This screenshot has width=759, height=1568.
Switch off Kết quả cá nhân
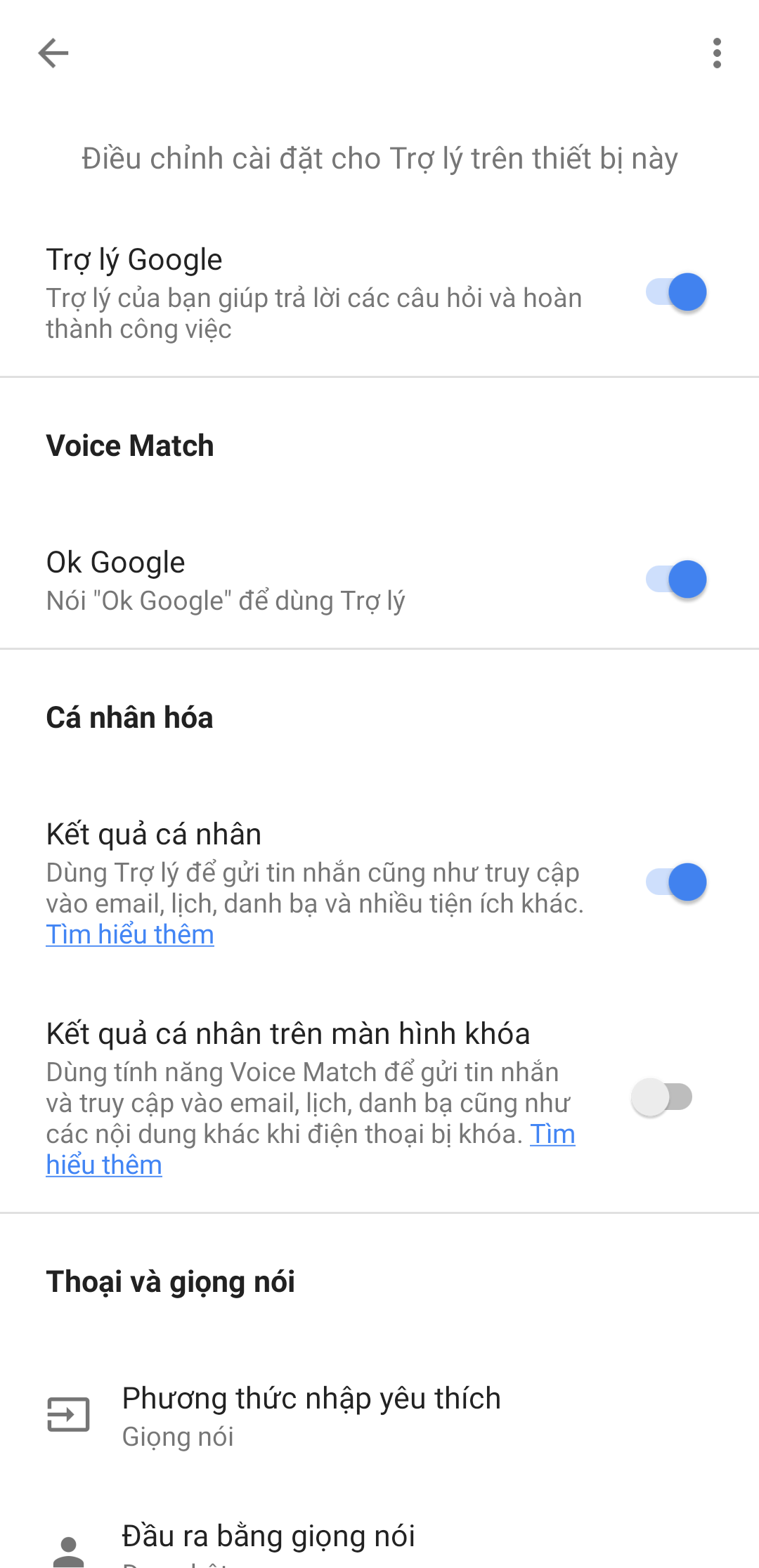click(x=676, y=882)
